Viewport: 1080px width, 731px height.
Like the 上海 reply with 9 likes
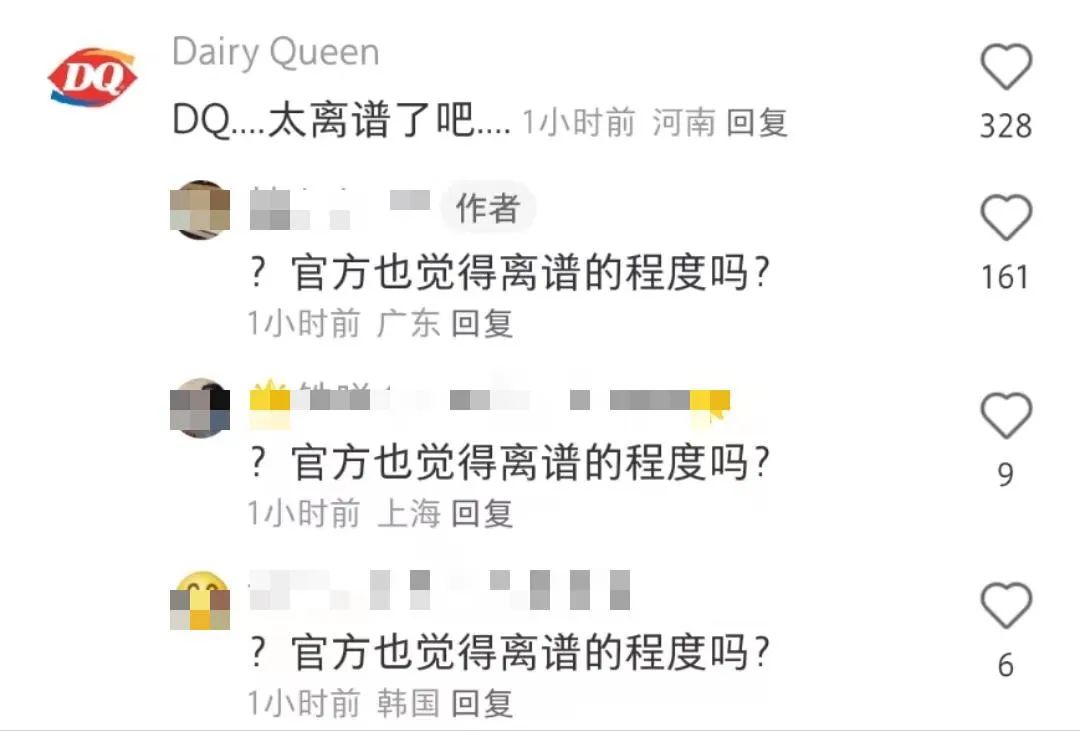point(1005,416)
